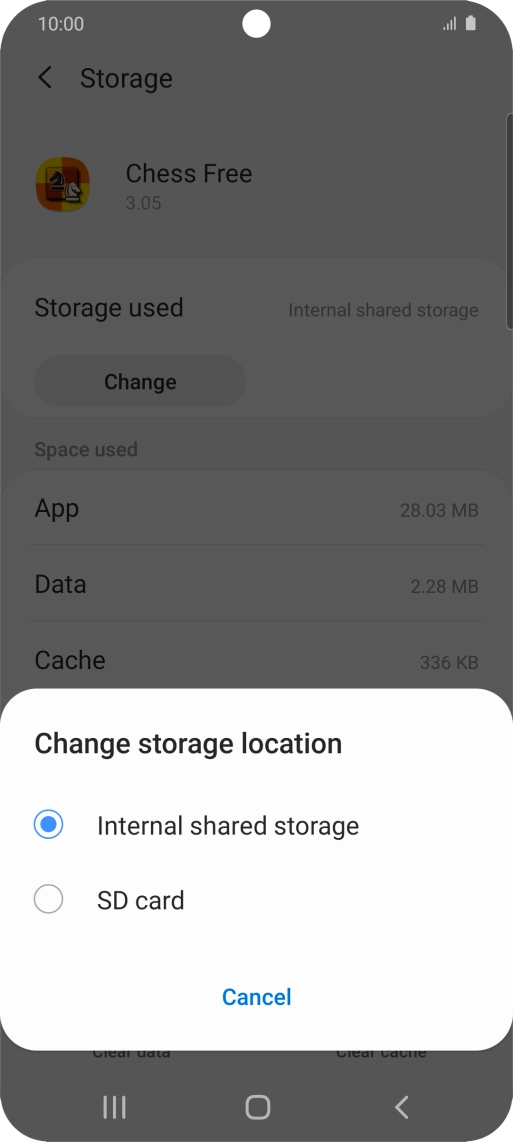Tap the system back button
This screenshot has width=513, height=1142.
tap(401, 1107)
